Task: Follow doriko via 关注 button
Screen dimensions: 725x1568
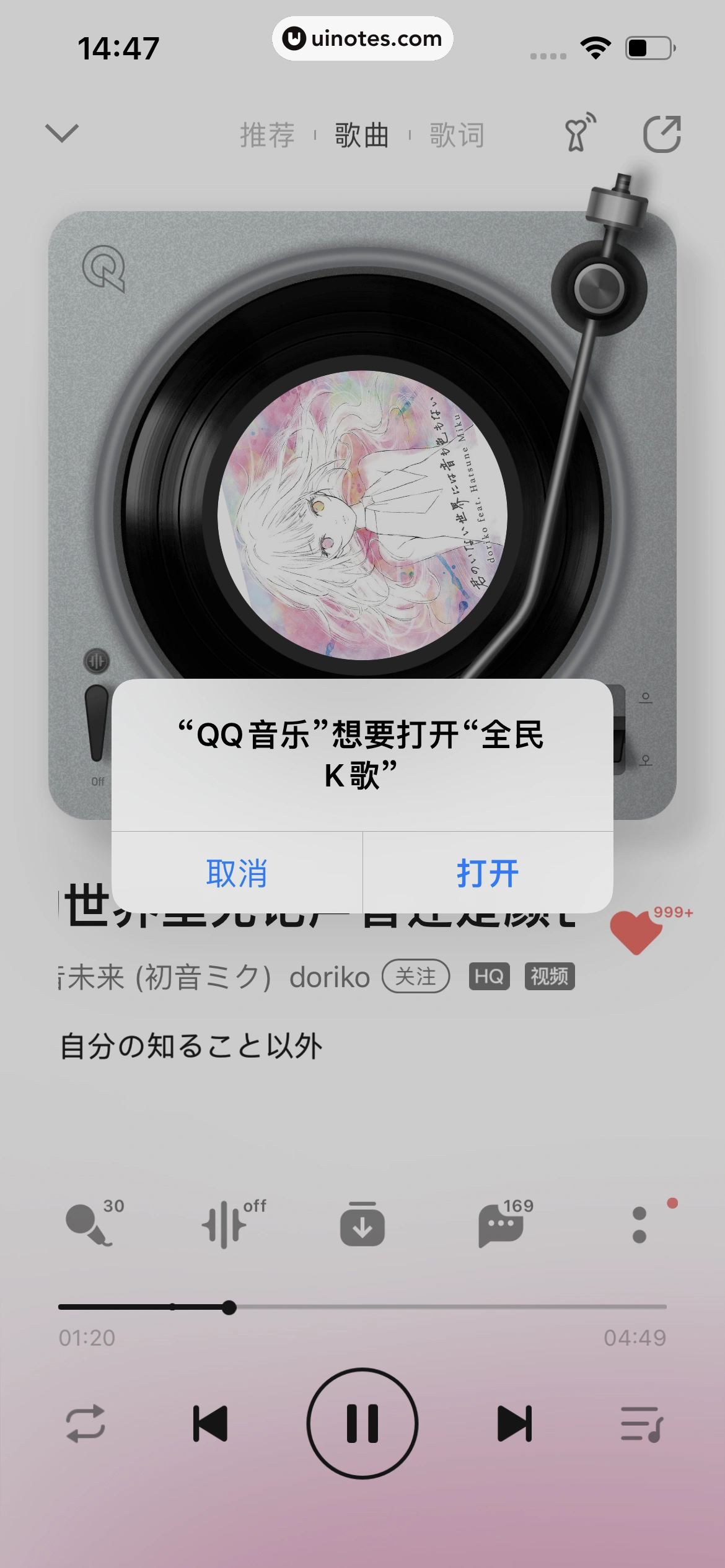Action: coord(416,977)
